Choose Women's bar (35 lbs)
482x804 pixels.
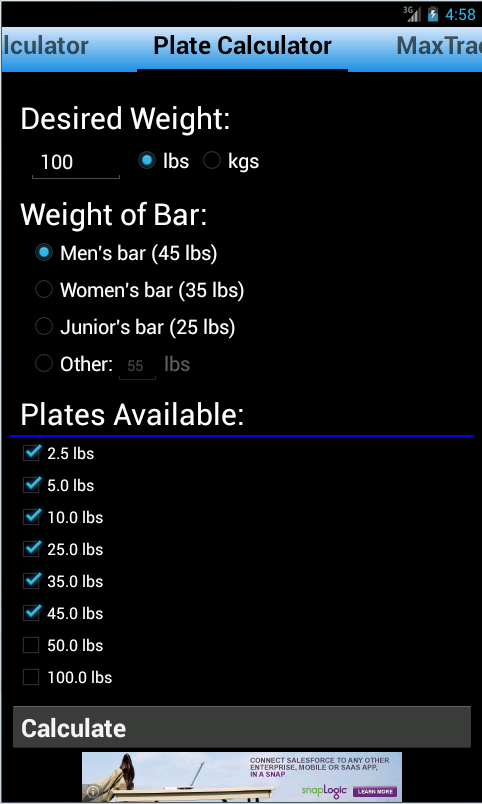[x=139, y=290]
